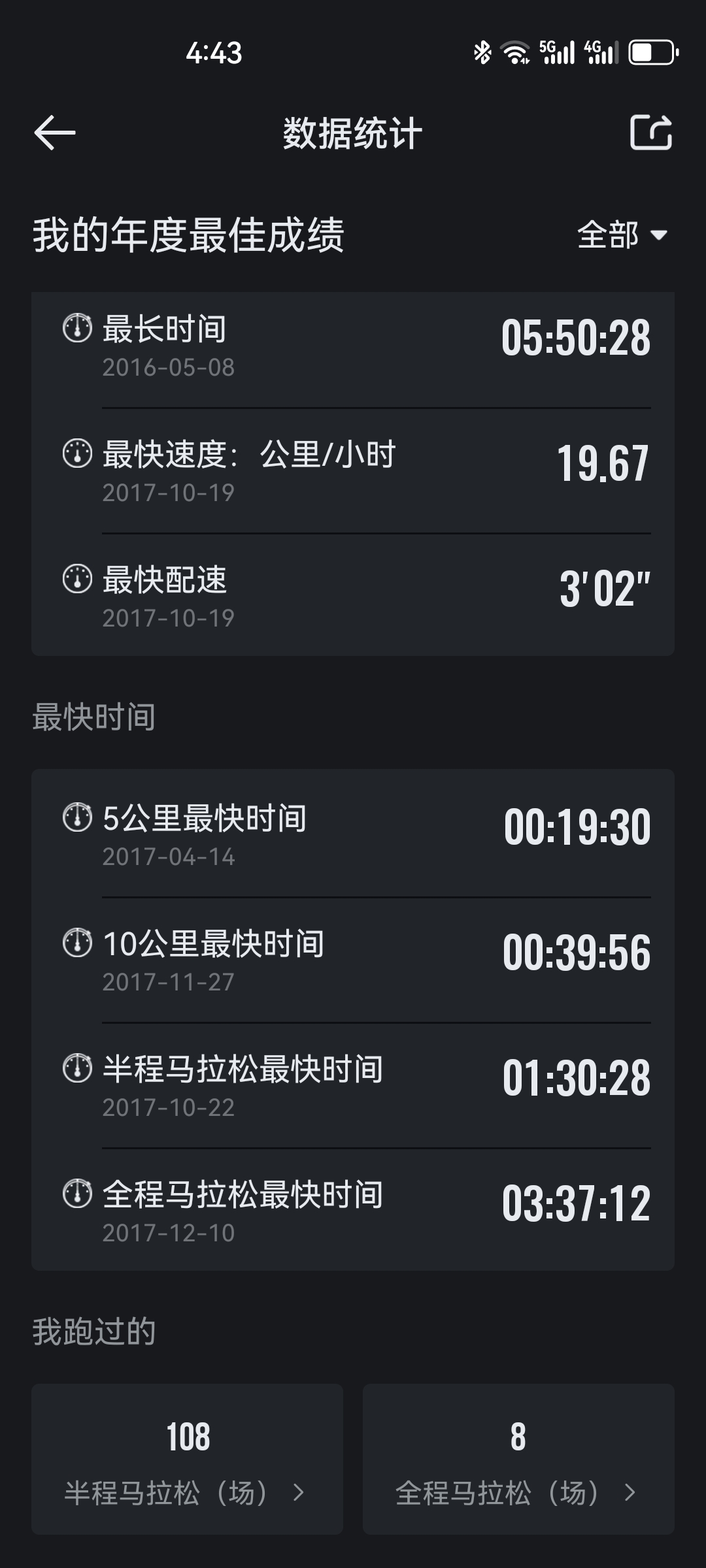Open the 全程马拉松最快时间 record
The image size is (706, 1568).
(353, 1210)
